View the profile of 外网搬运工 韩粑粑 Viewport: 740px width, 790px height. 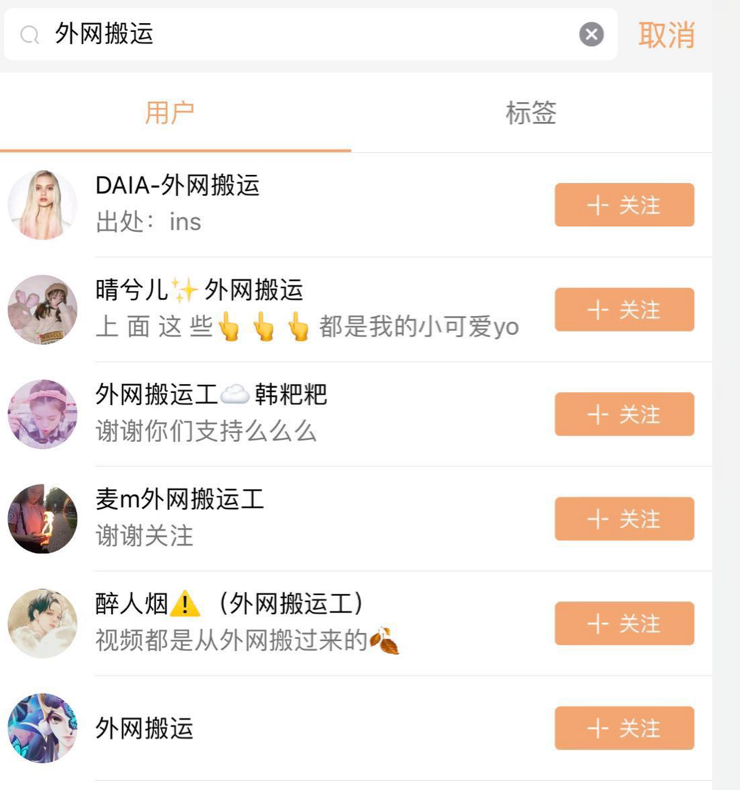(x=210, y=396)
